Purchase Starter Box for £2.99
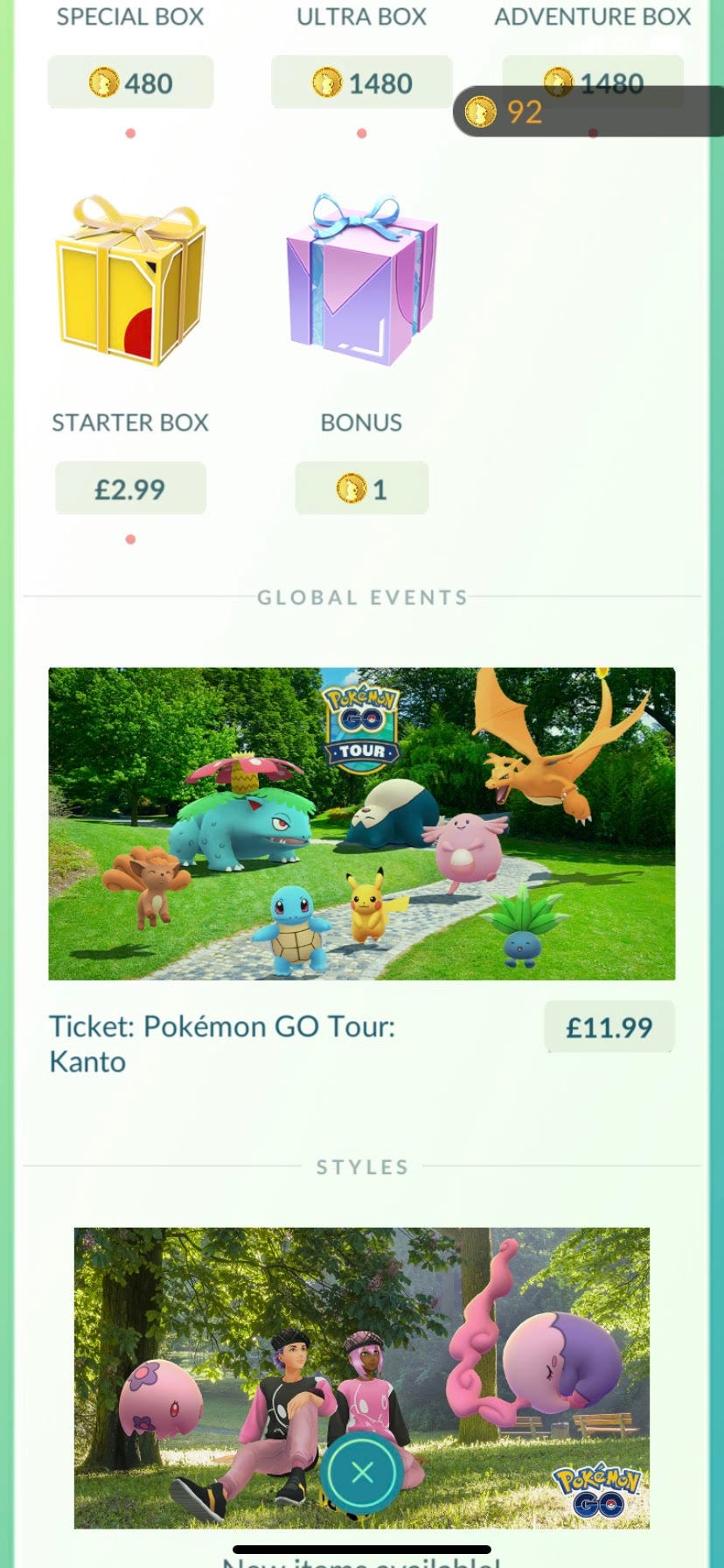This screenshot has width=724, height=1568. [x=130, y=488]
